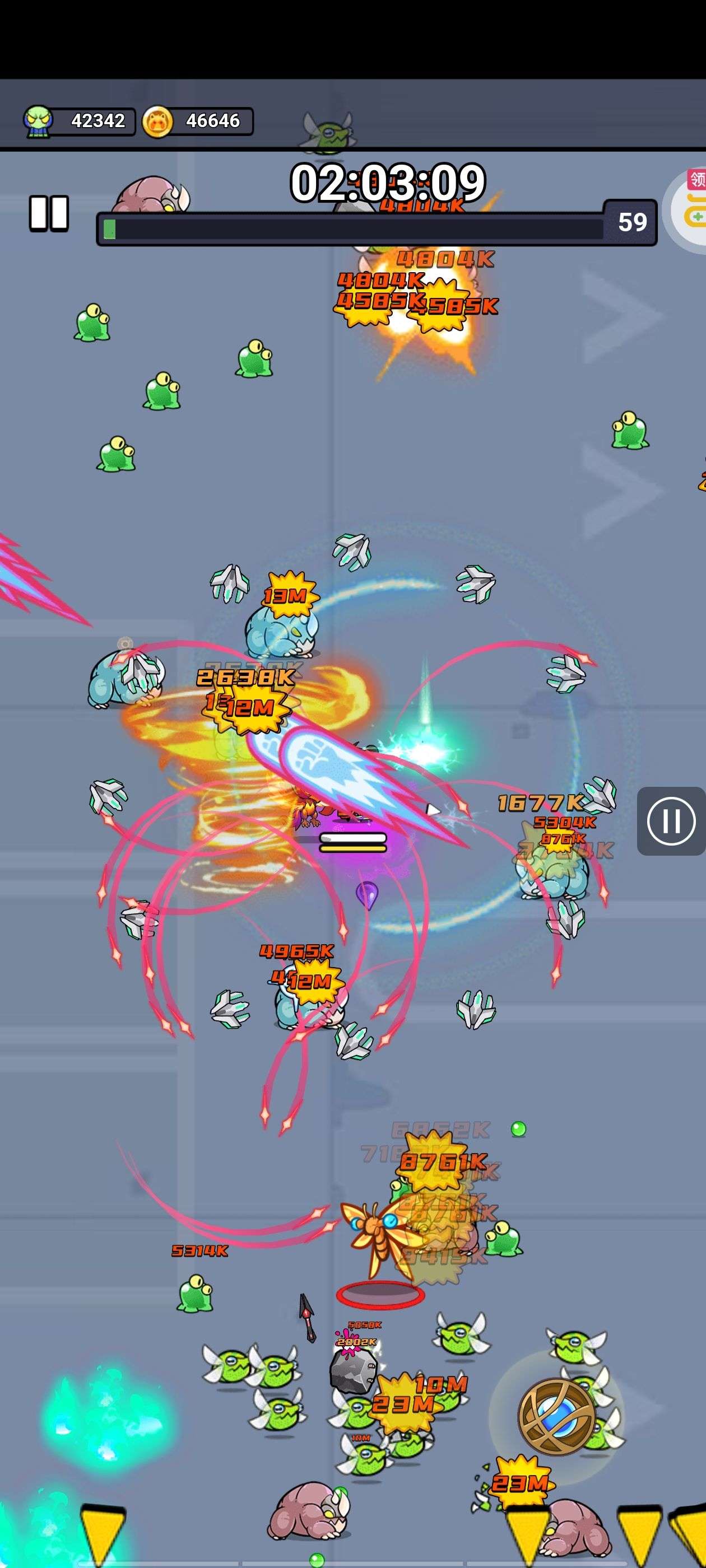
Task: Pause the game with the white pause icon
Action: pyautogui.click(x=49, y=213)
